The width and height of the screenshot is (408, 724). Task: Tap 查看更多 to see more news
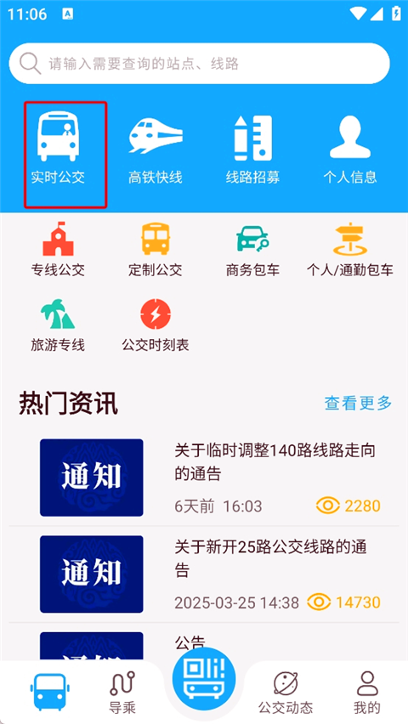[x=358, y=403]
